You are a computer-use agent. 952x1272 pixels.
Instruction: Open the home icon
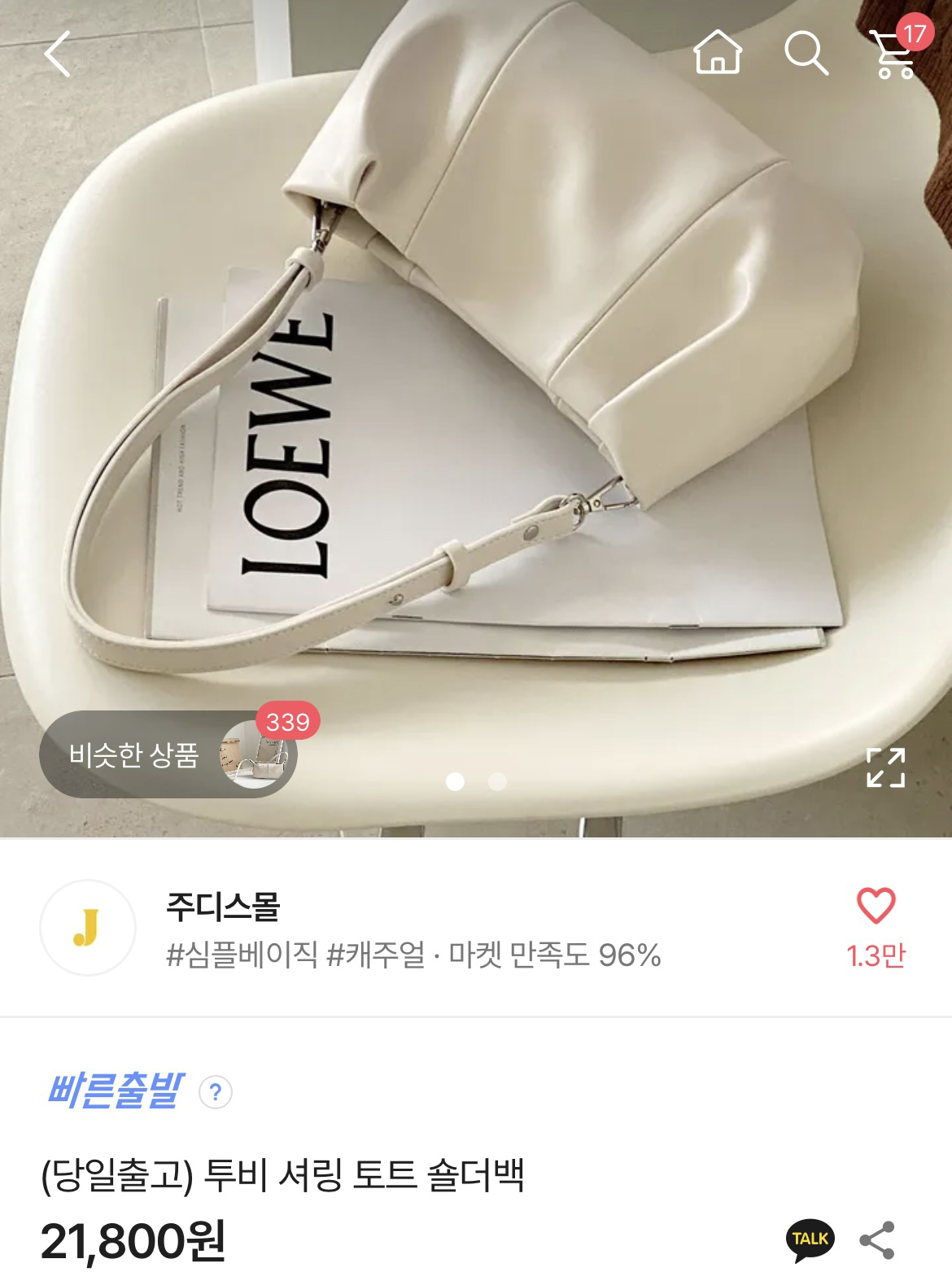tap(717, 53)
